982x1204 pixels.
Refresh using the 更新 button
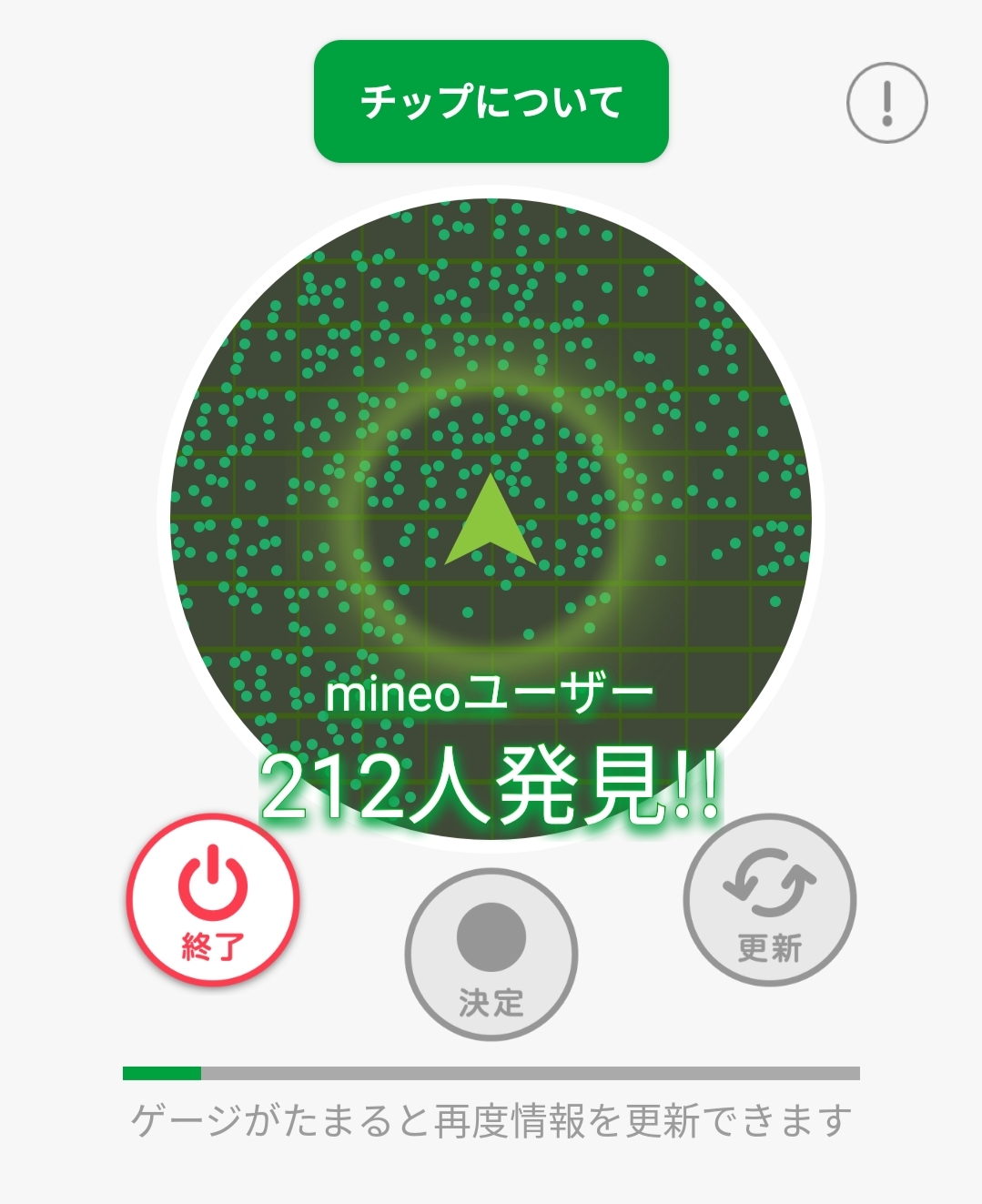point(769,899)
